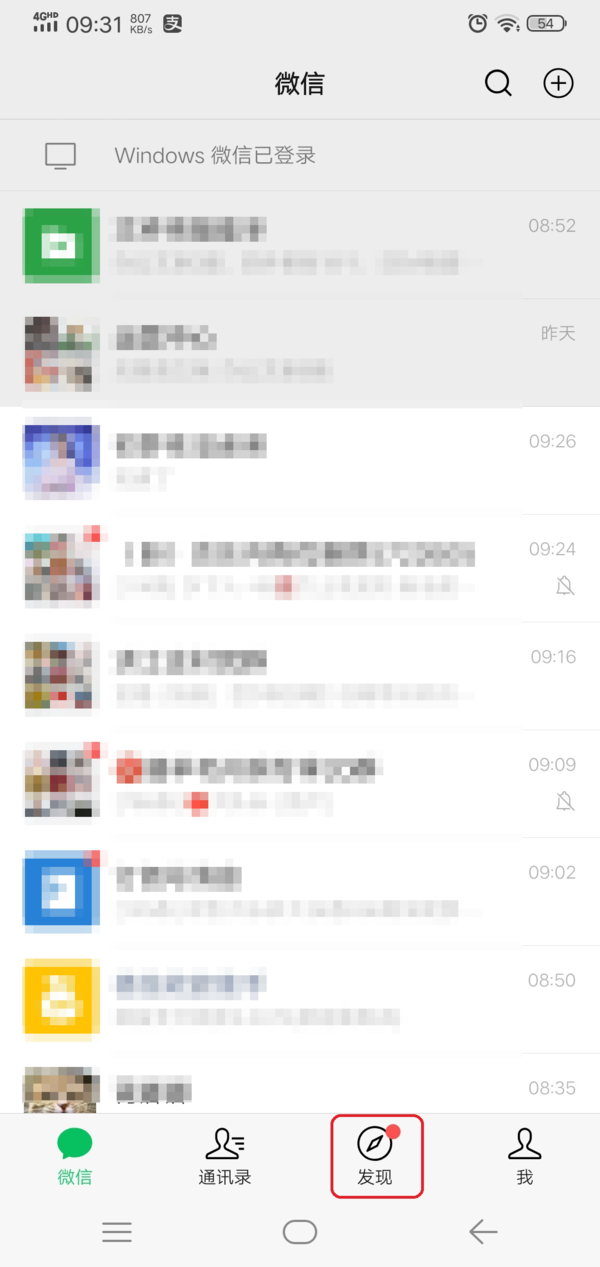Open the chat timestamped 09:16
The width and height of the screenshot is (600, 1267).
coord(300,677)
